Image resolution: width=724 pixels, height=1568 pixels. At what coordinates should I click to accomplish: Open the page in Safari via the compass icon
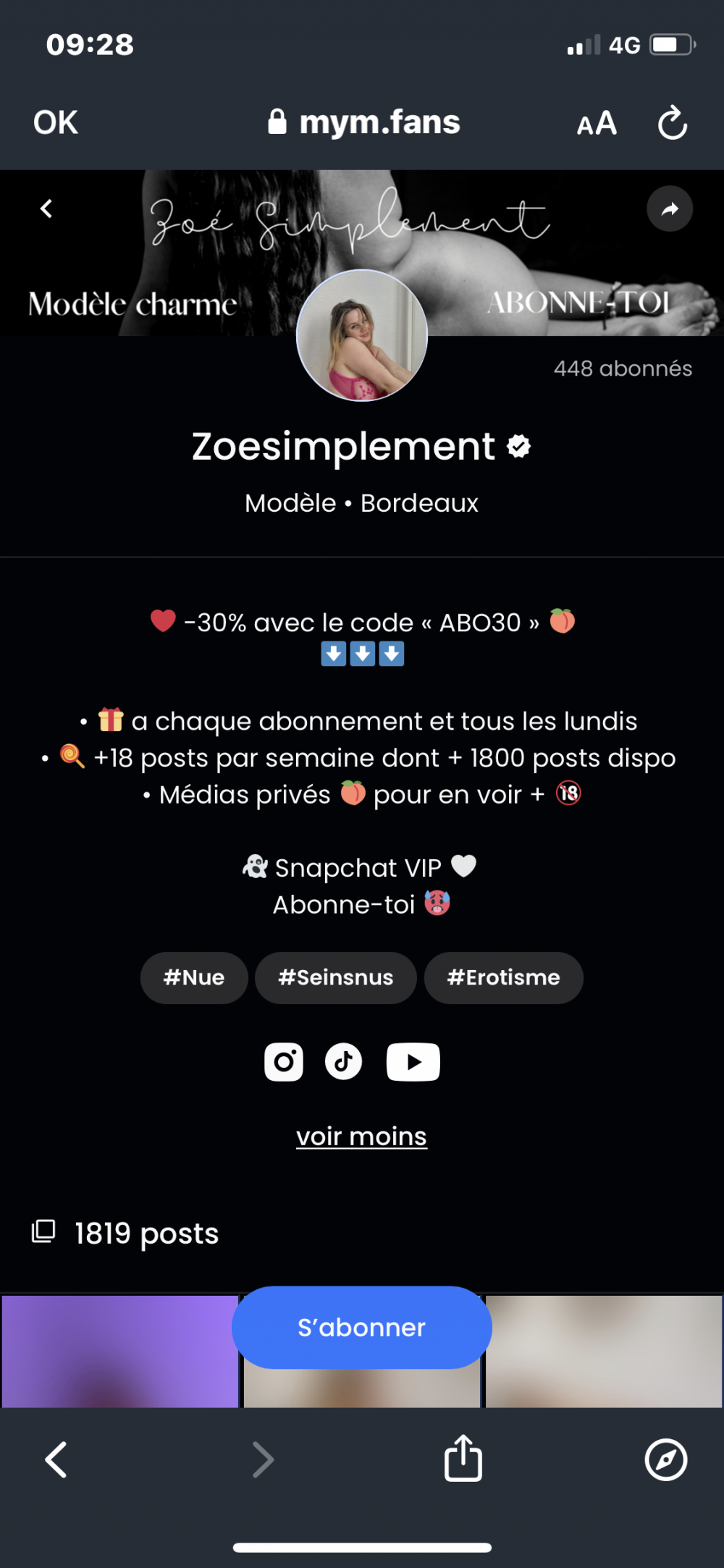(665, 1459)
